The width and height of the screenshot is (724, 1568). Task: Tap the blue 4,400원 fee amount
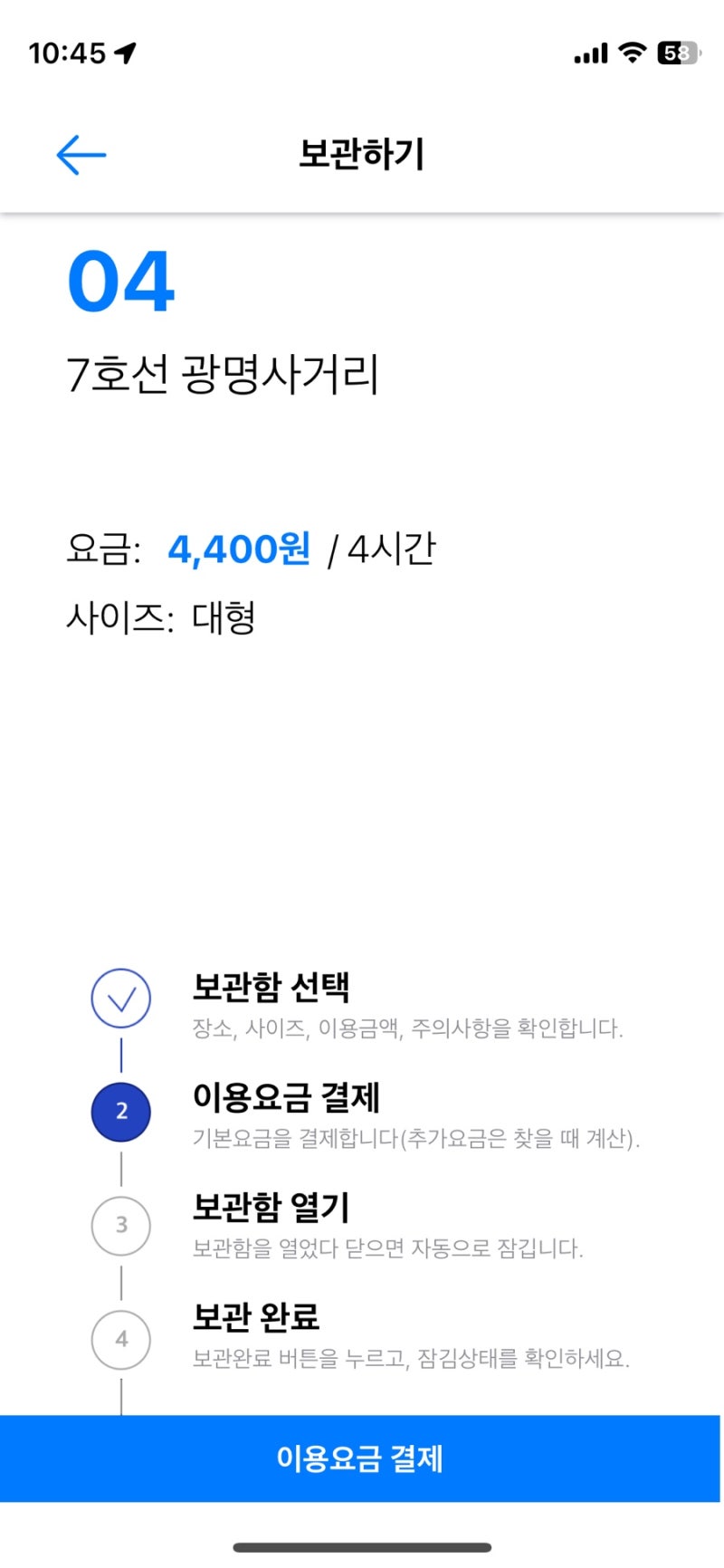[x=240, y=548]
